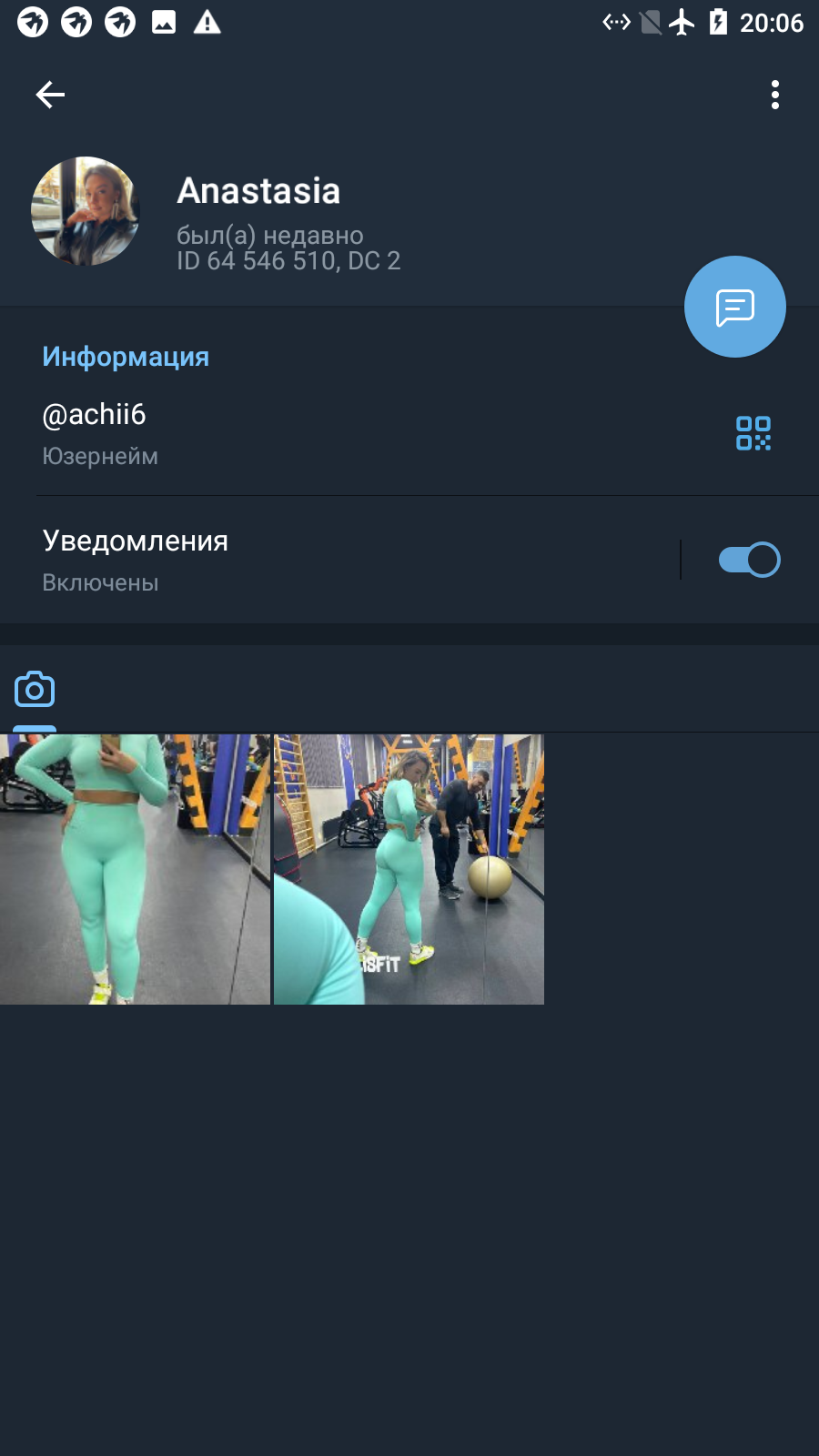Show QR code for @achii6
Viewport: 819px width, 1456px height.
tap(753, 433)
